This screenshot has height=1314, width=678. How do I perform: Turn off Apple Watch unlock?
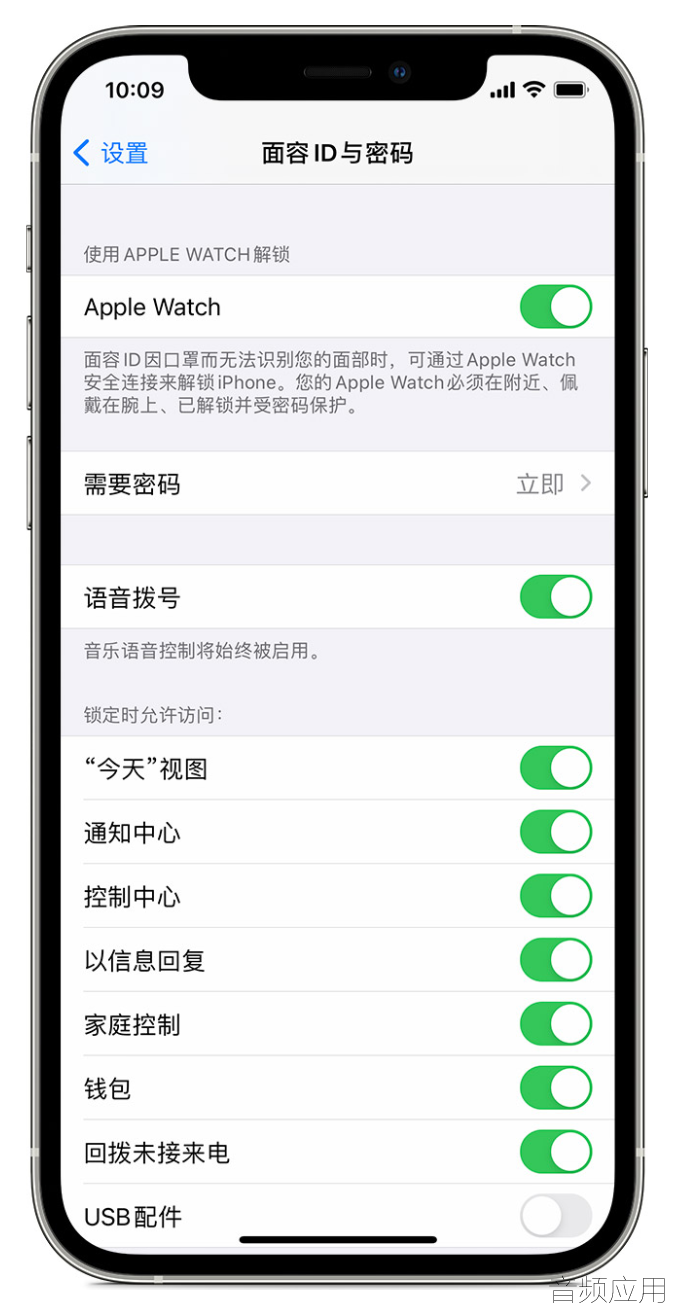click(x=555, y=307)
